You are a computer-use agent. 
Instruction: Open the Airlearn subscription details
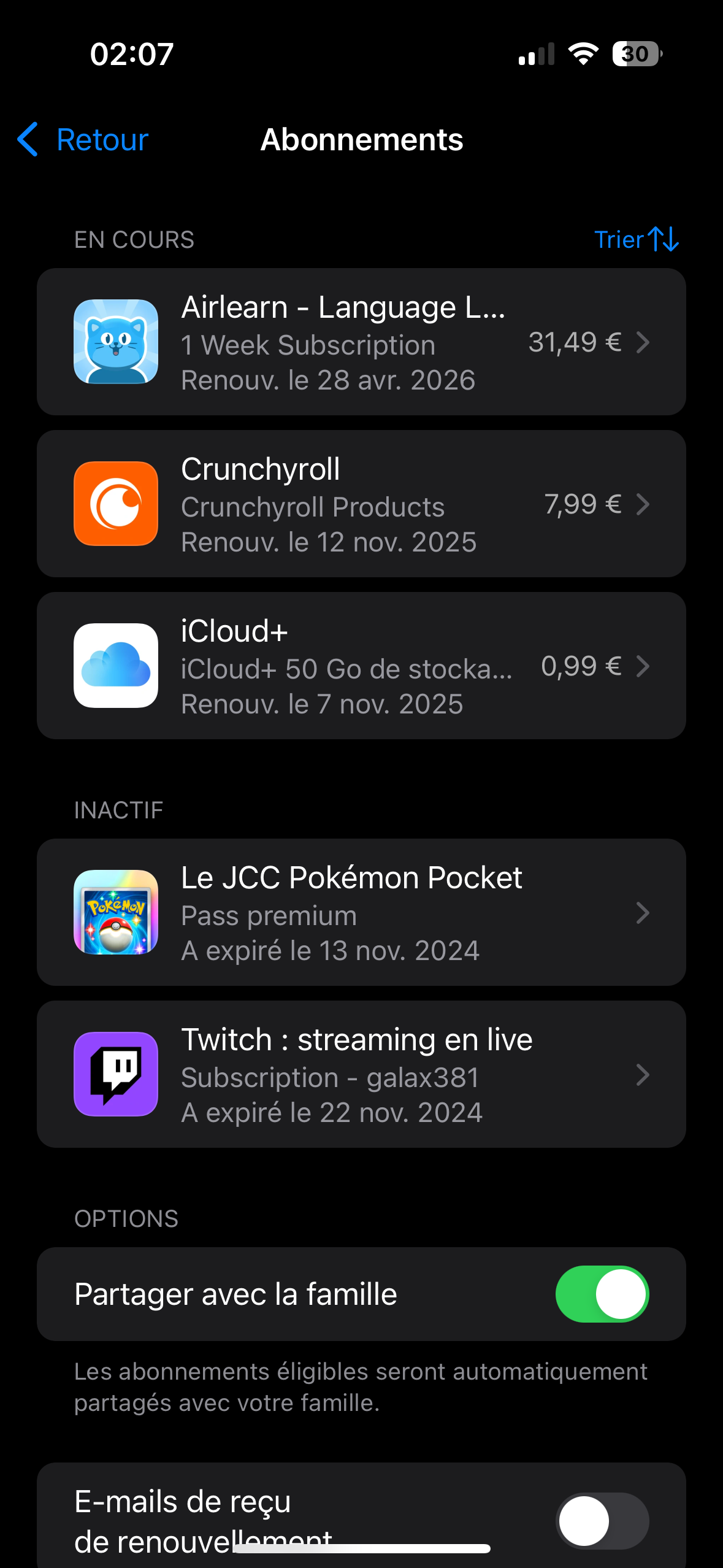361,342
